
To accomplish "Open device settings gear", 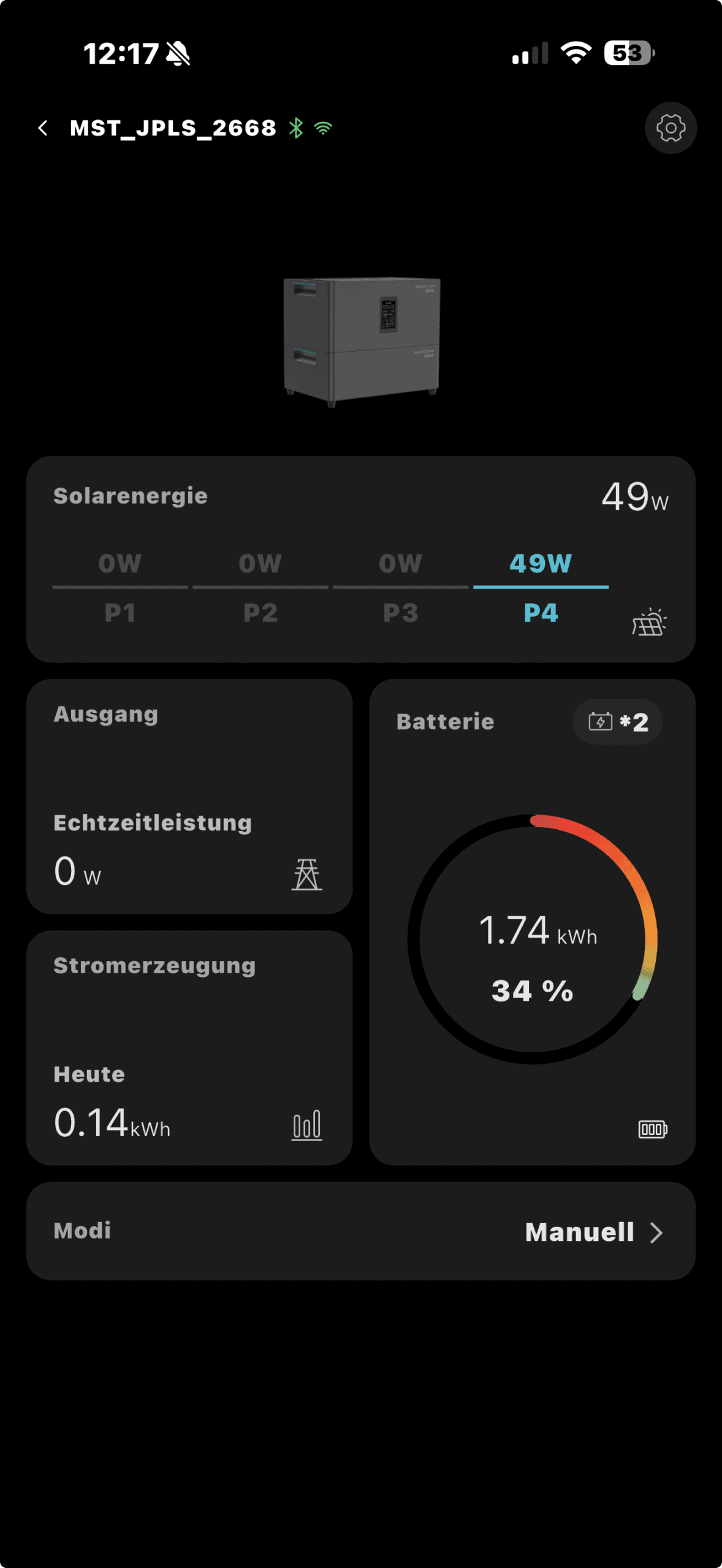I will point(671,128).
